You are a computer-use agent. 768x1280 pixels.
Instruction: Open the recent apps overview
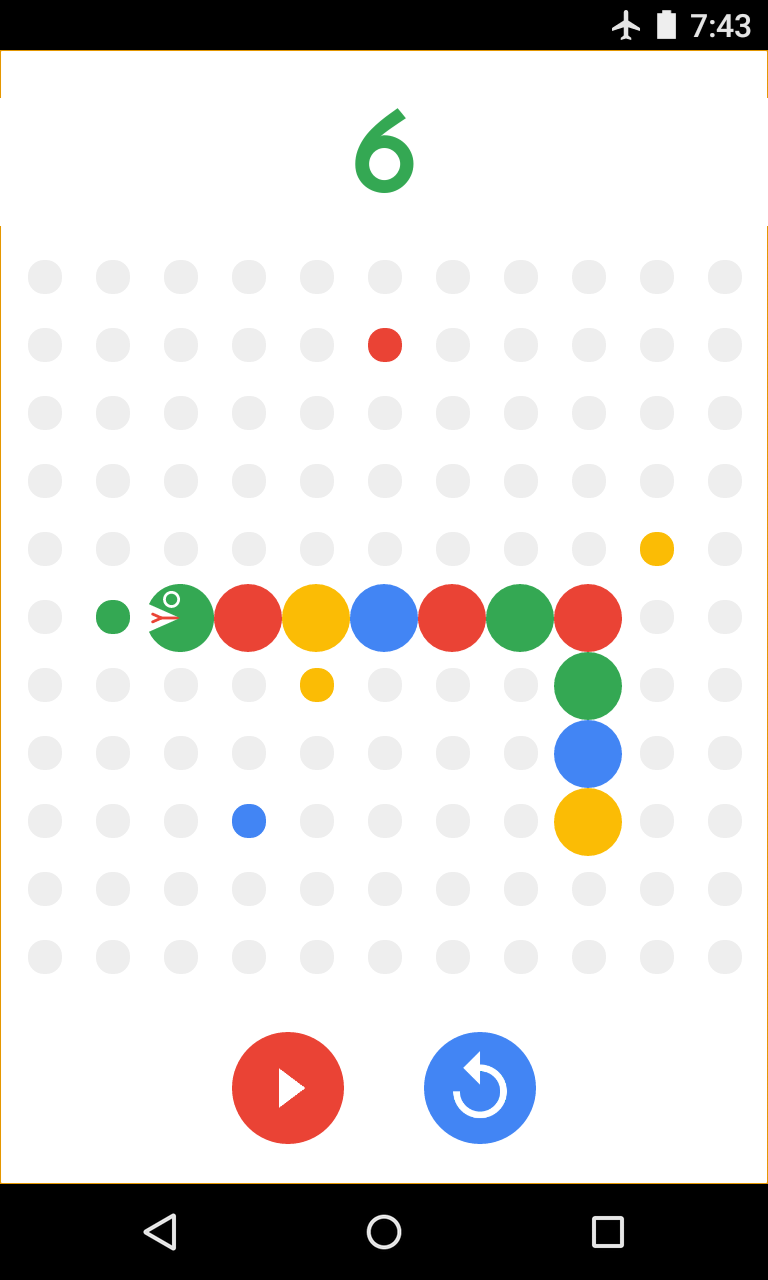pyautogui.click(x=608, y=1232)
